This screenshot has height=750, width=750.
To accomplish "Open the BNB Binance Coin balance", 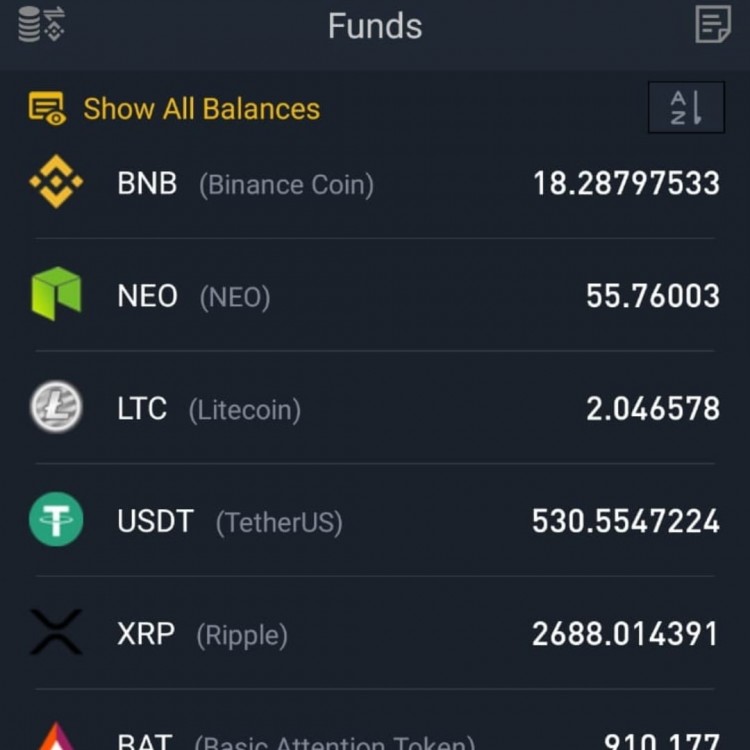I will tap(375, 184).
